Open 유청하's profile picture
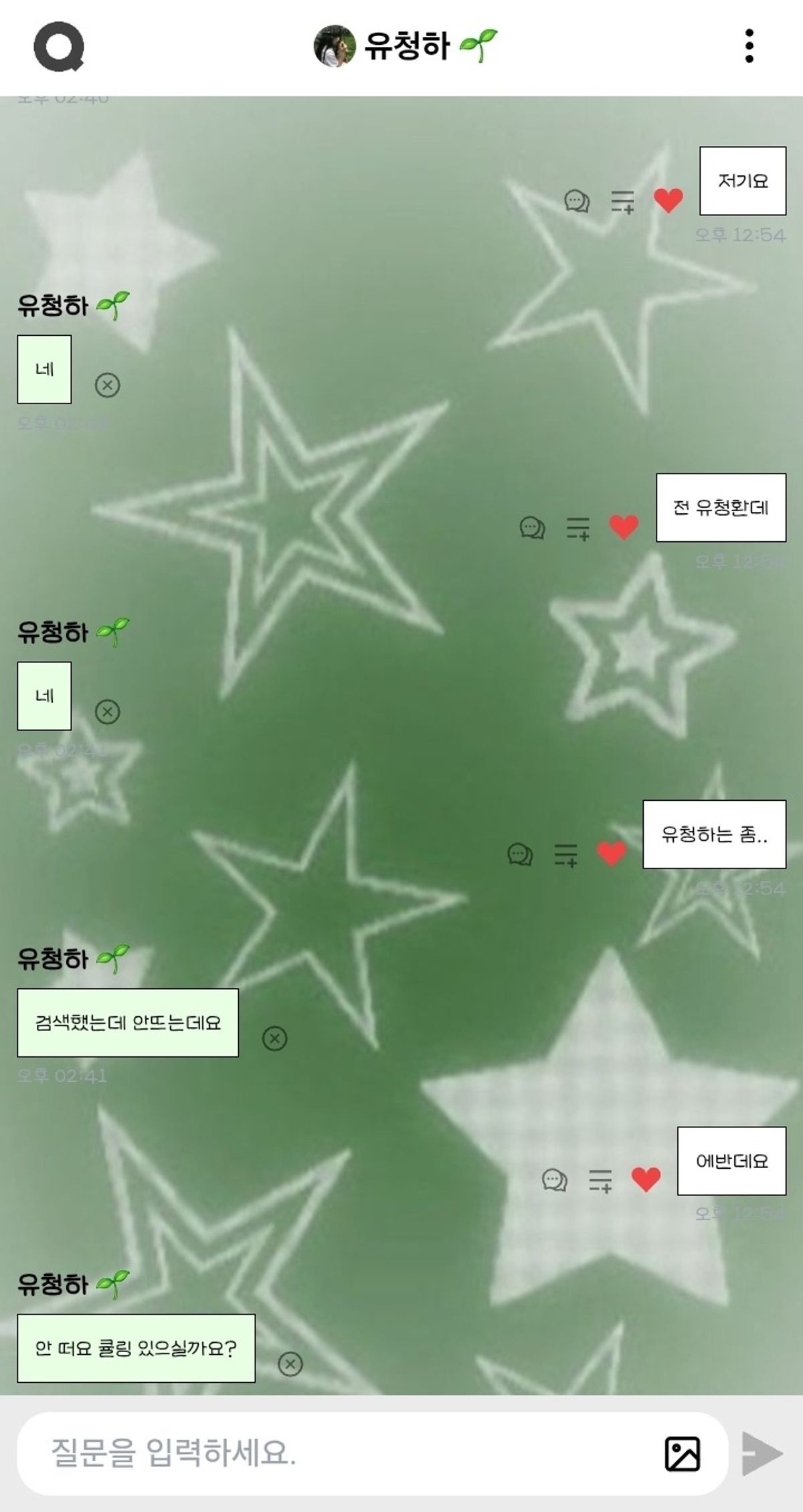 335,46
